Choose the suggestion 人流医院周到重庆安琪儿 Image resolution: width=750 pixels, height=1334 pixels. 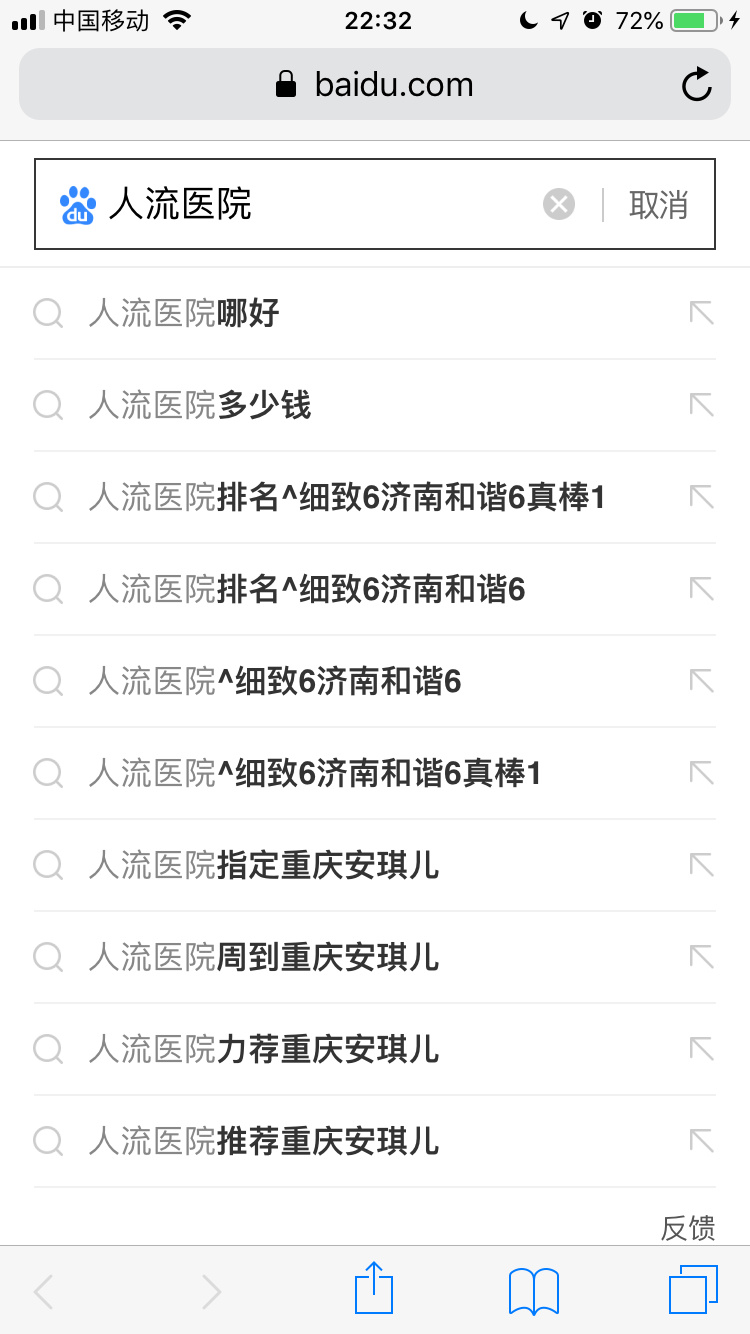tap(375, 957)
